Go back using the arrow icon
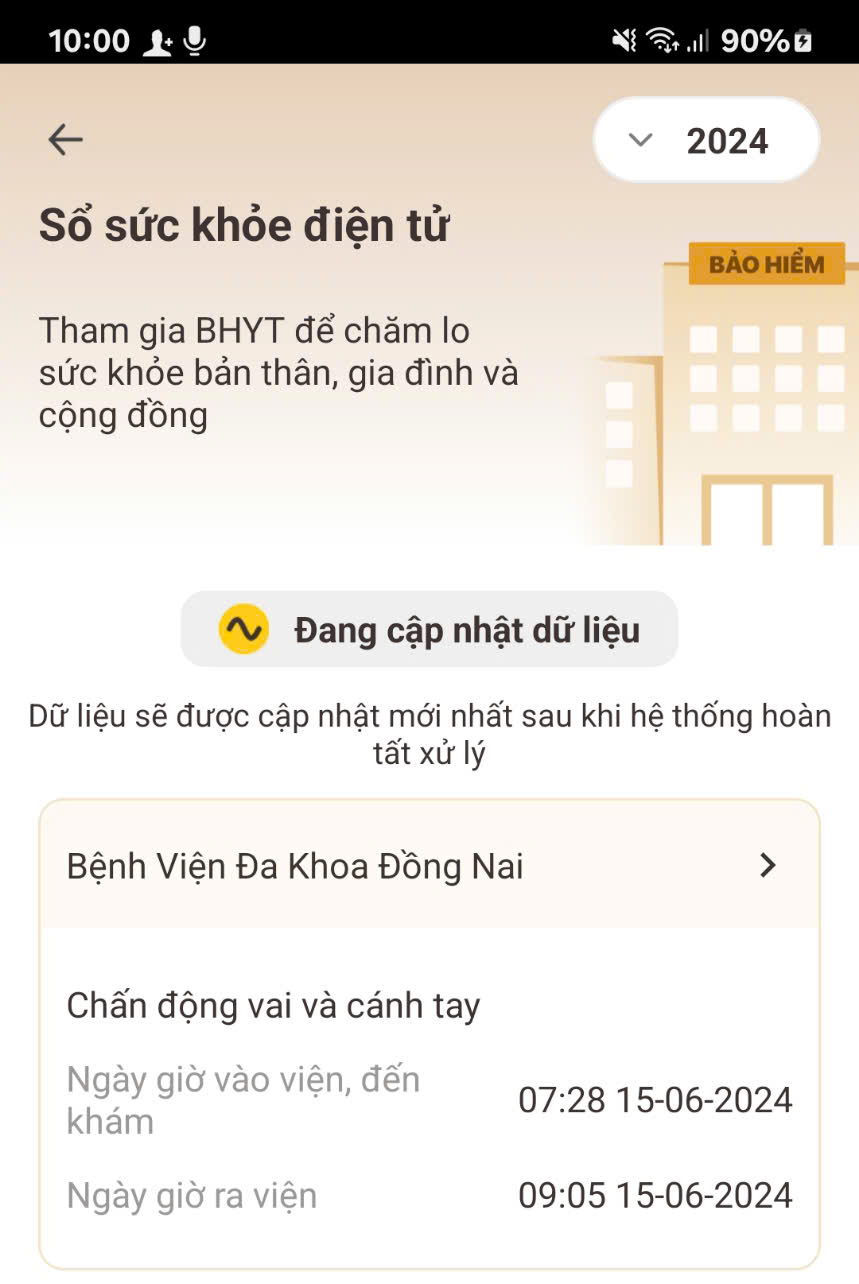This screenshot has width=859, height=1284. point(65,140)
